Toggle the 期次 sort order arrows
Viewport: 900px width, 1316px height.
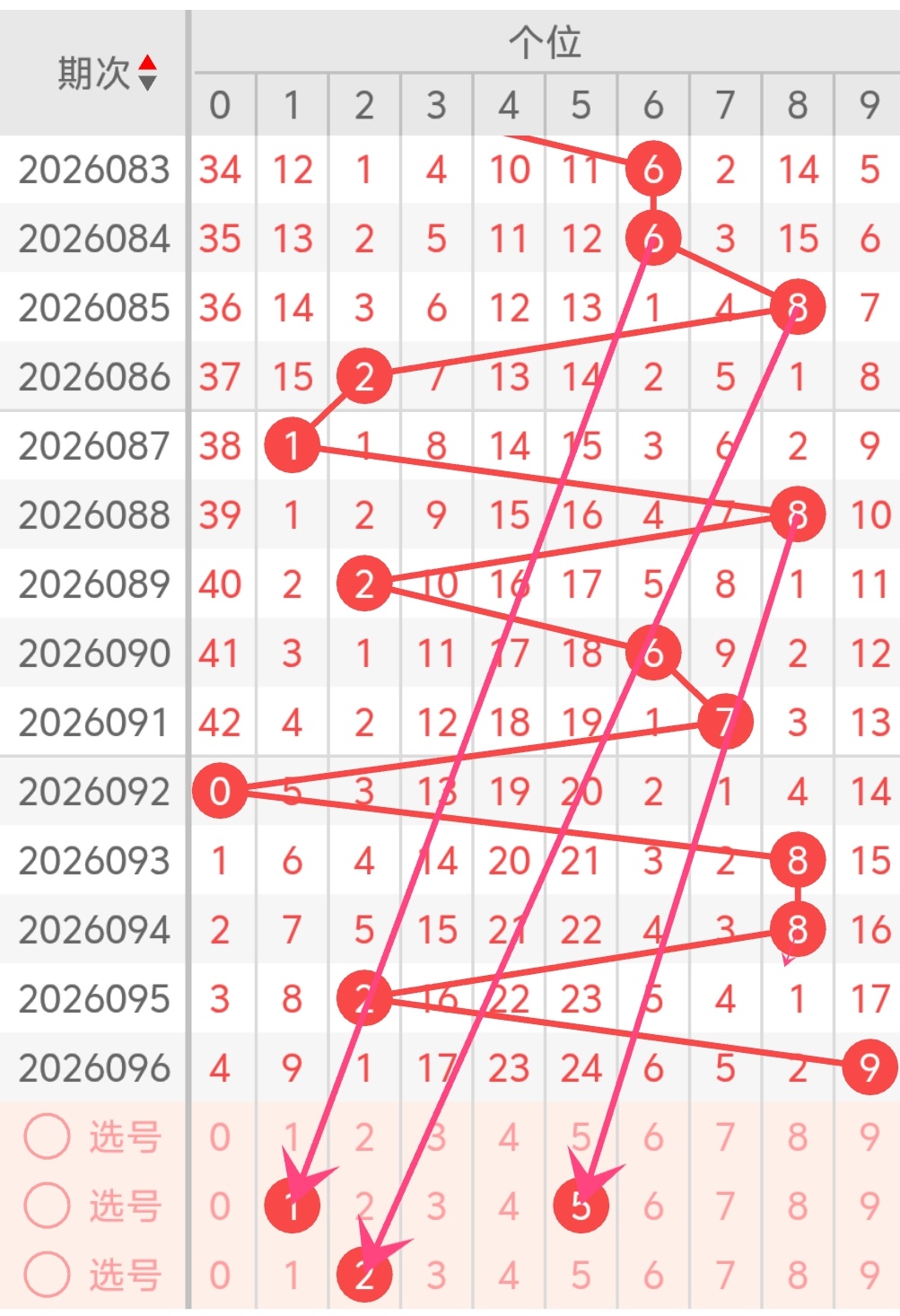[148, 73]
